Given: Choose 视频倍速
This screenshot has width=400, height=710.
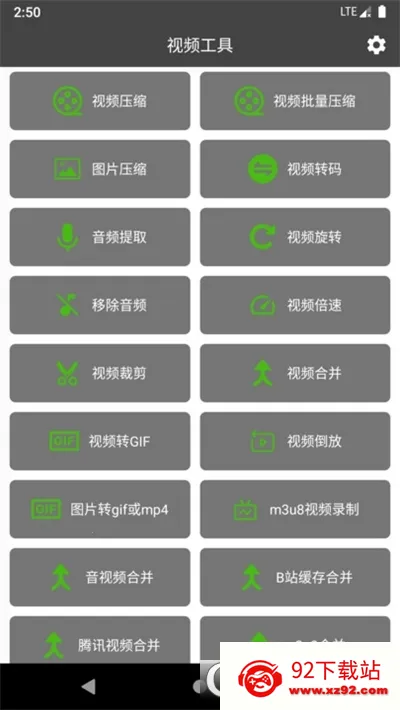Looking at the screenshot, I should pos(295,305).
